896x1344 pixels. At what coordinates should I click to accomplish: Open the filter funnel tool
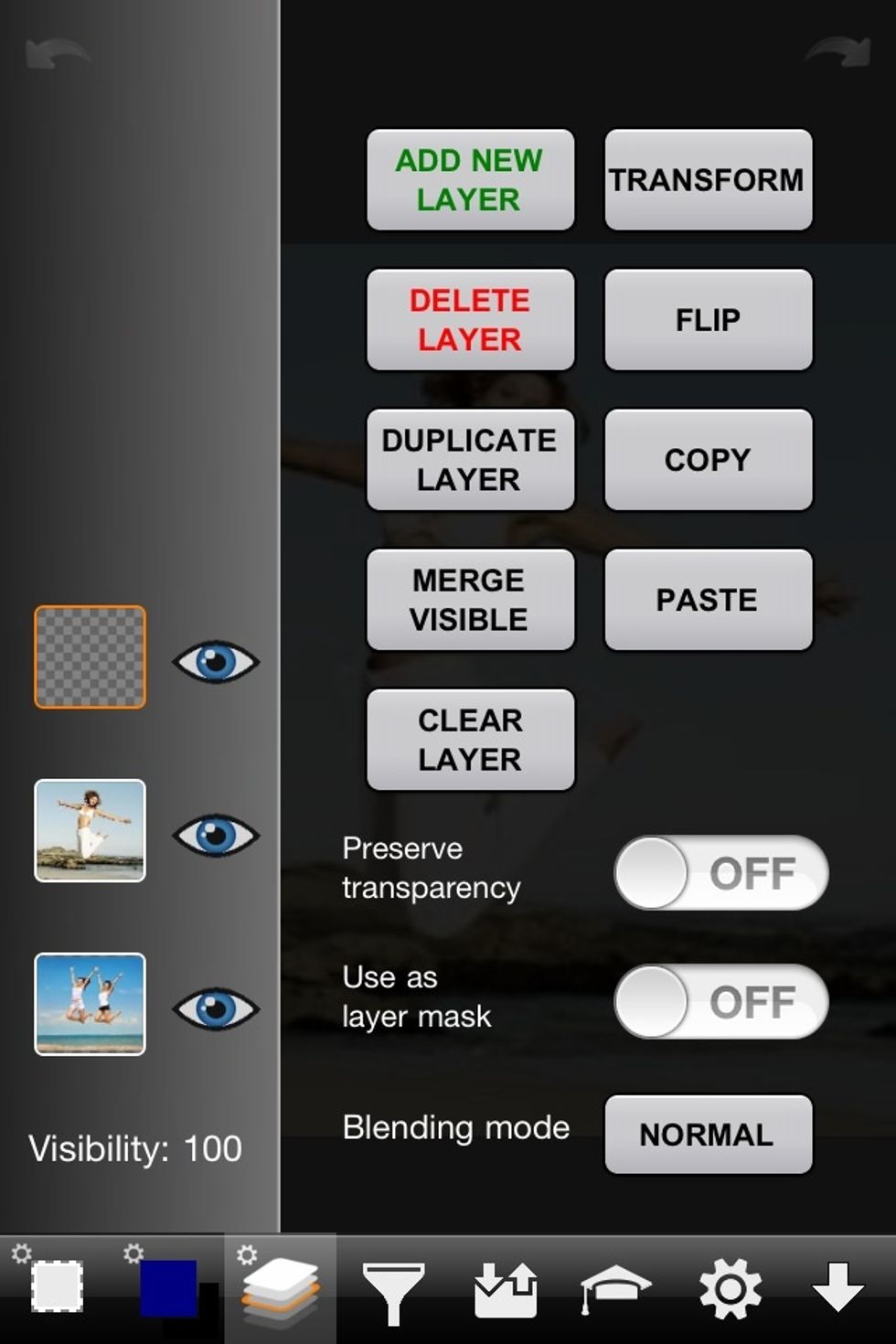pos(393,1291)
